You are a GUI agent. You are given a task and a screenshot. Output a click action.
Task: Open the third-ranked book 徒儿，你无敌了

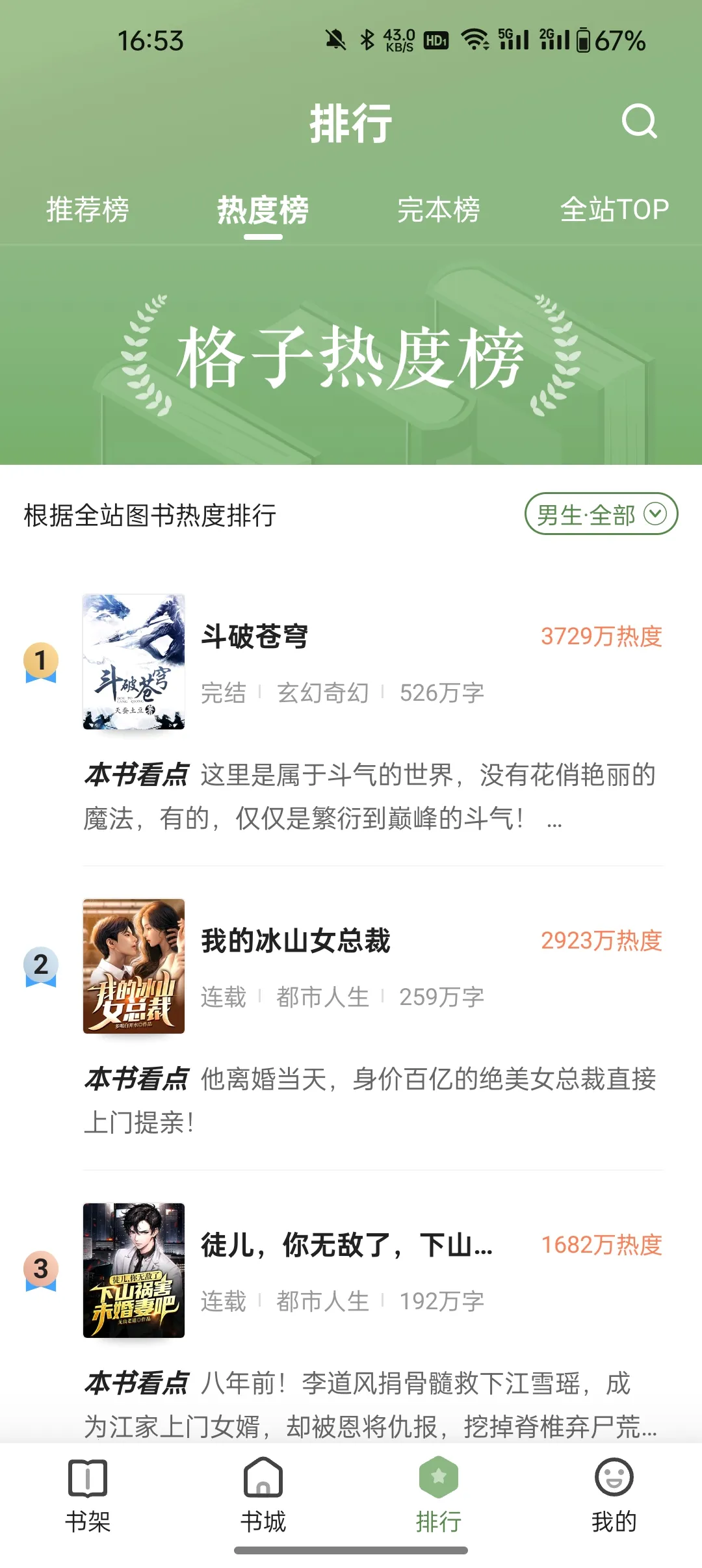346,1245
